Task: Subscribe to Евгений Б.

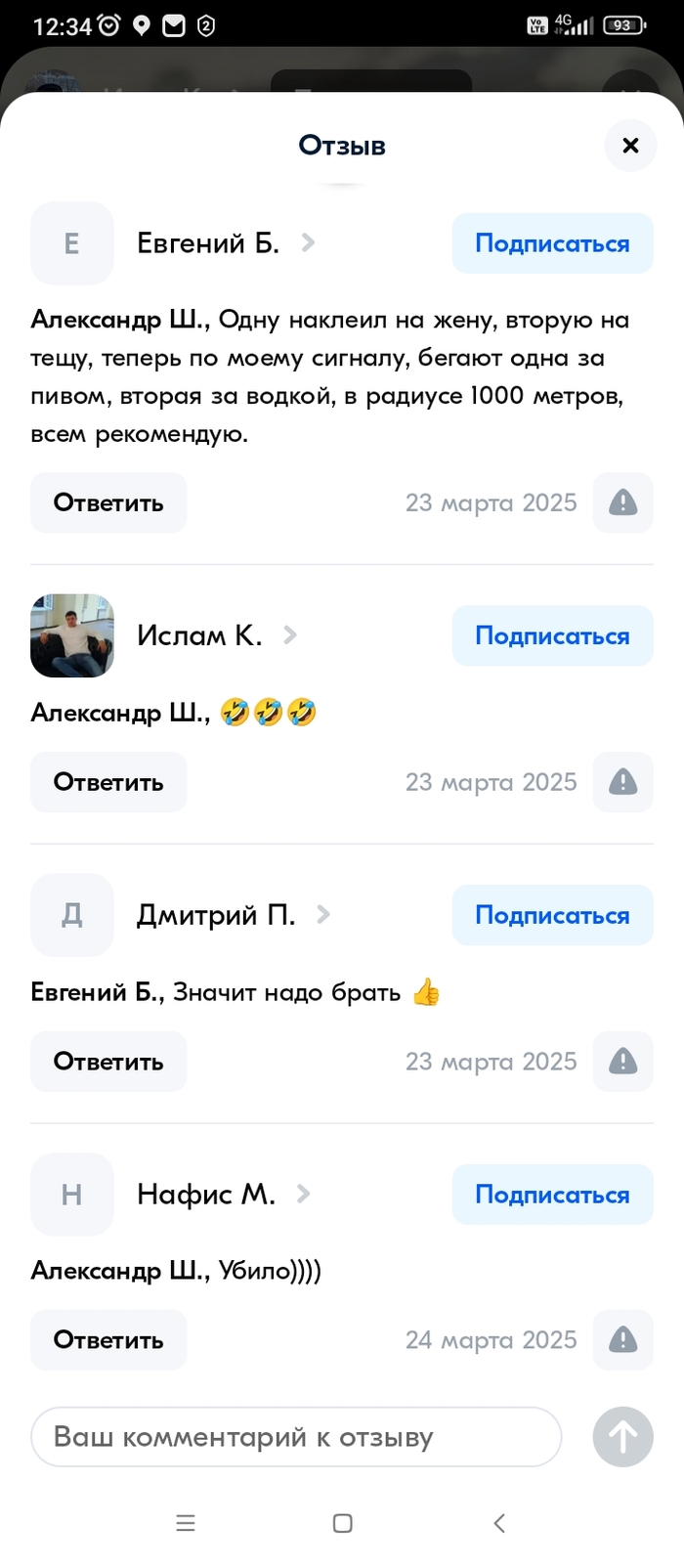Action: (552, 243)
